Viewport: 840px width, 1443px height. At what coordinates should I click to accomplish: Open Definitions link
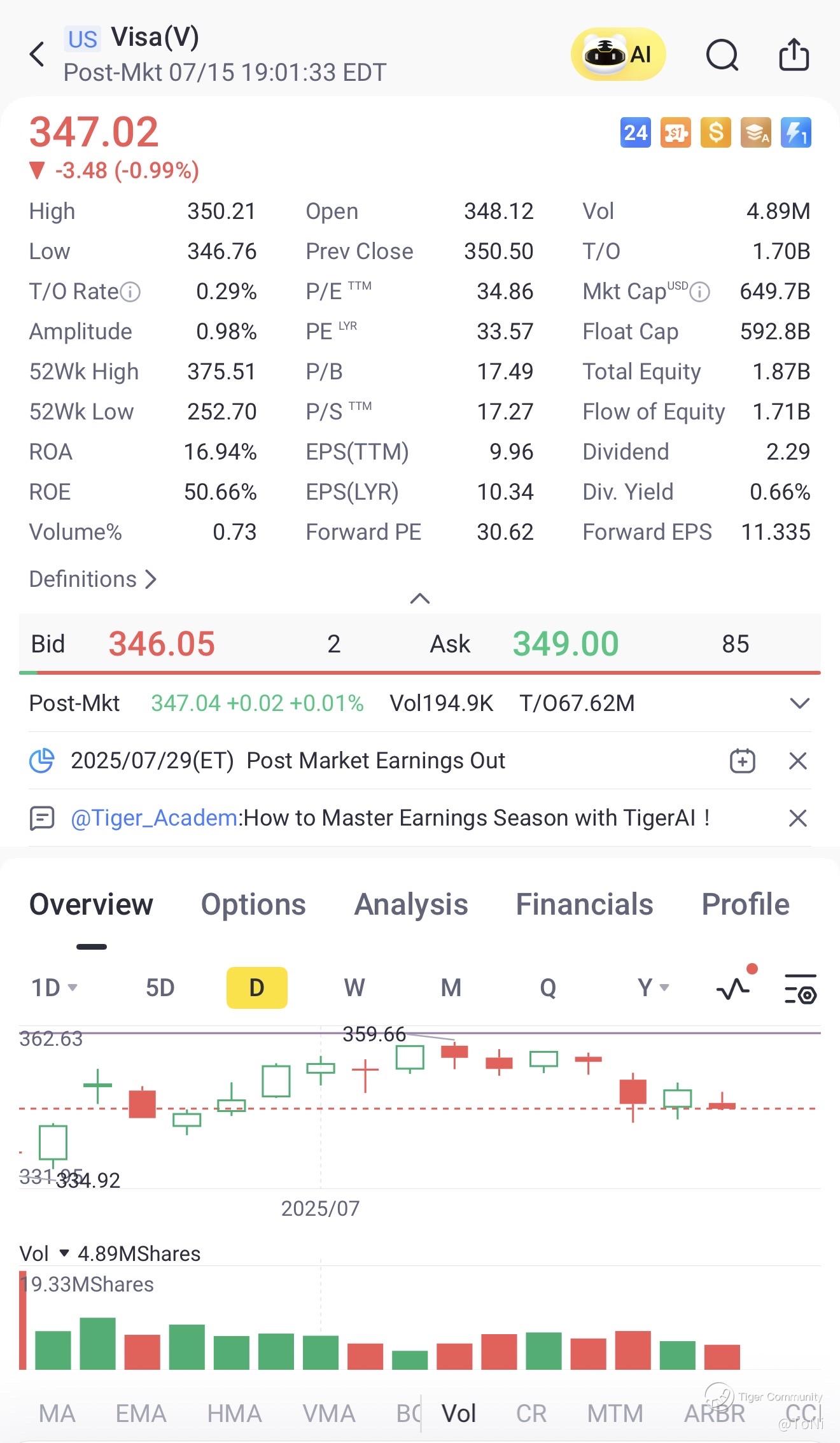pos(93,579)
